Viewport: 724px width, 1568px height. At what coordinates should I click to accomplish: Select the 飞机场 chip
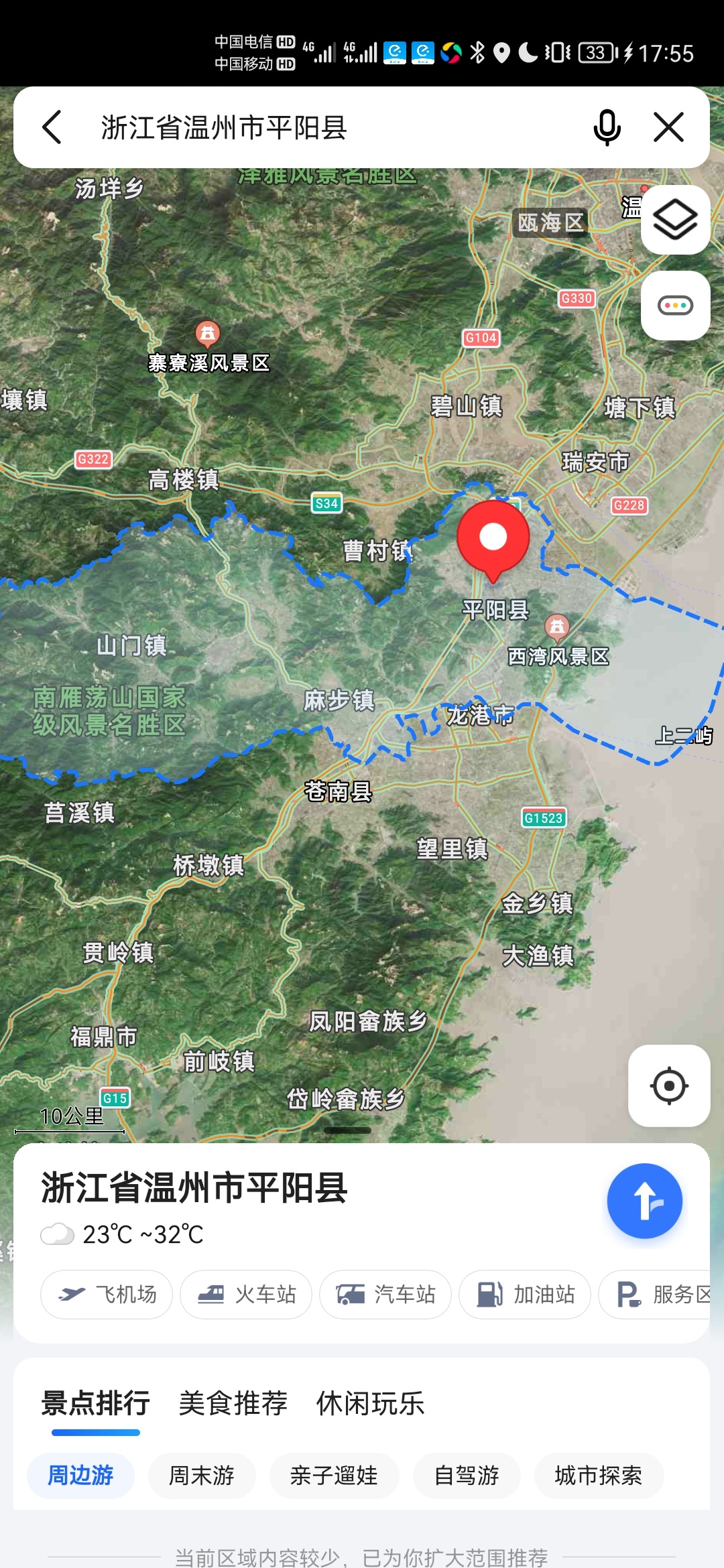pyautogui.click(x=107, y=1295)
